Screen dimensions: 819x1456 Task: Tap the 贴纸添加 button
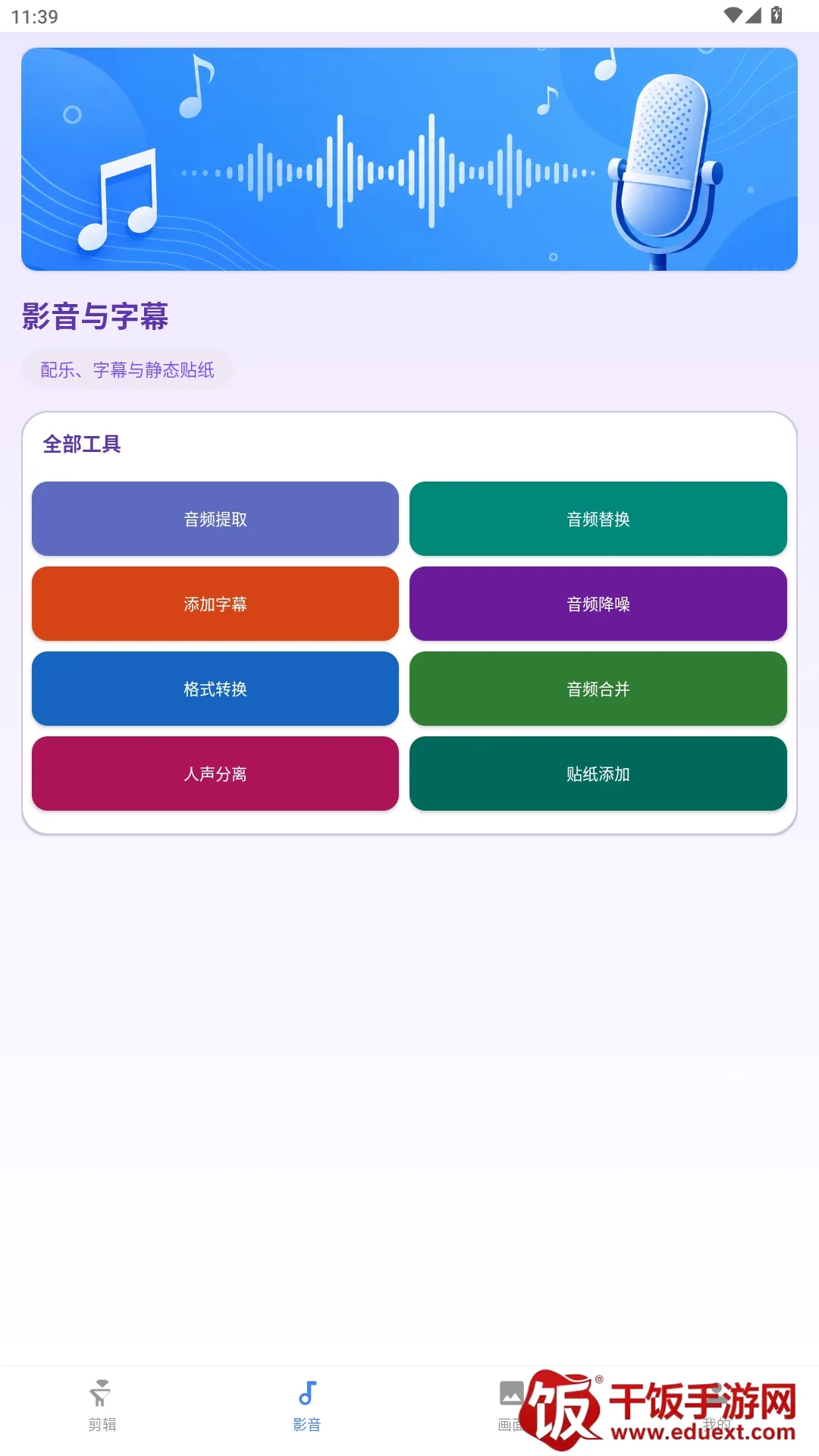coord(598,773)
